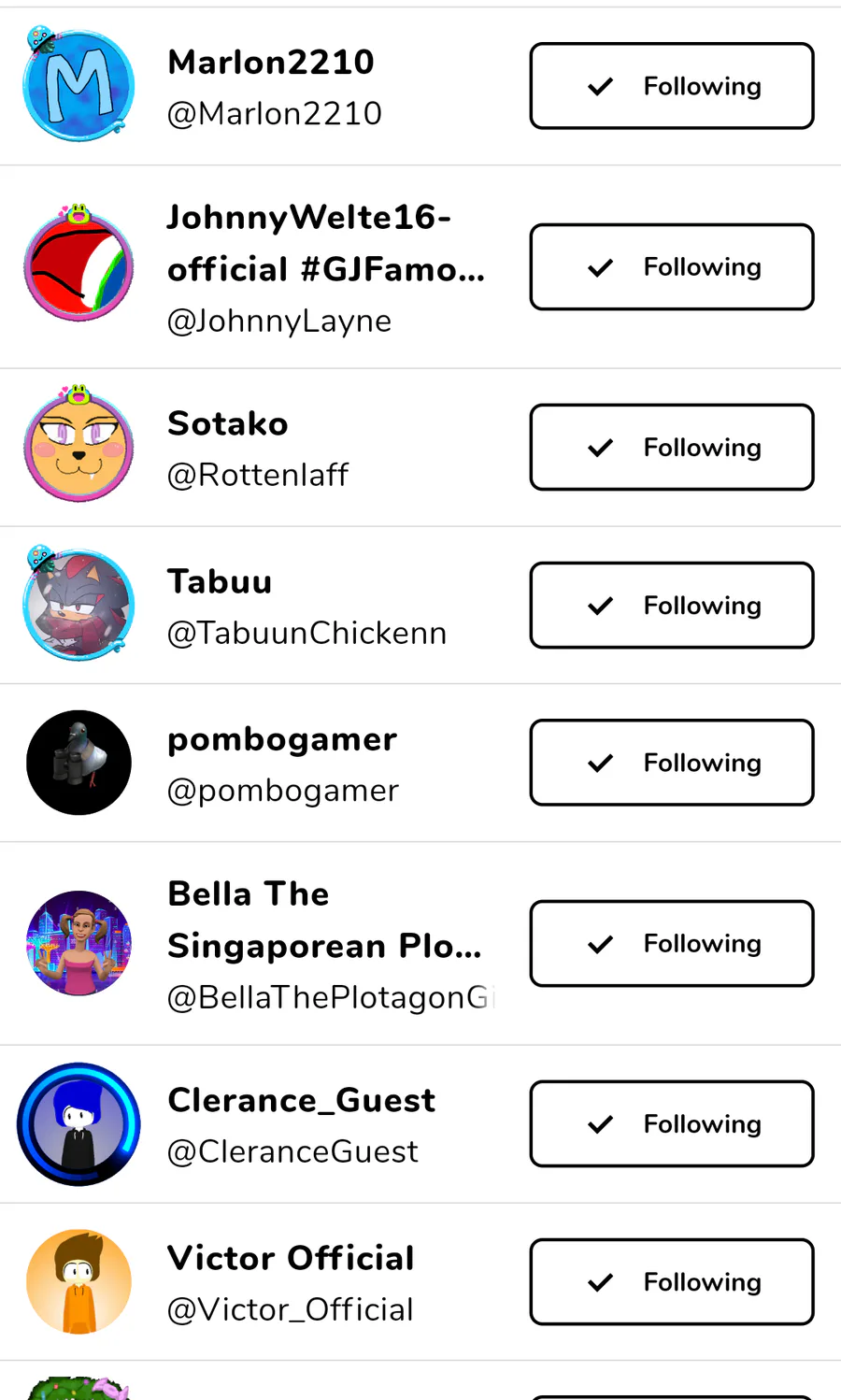Unfollow pombogamer using the Following button
The height and width of the screenshot is (1400, 841).
tap(671, 763)
